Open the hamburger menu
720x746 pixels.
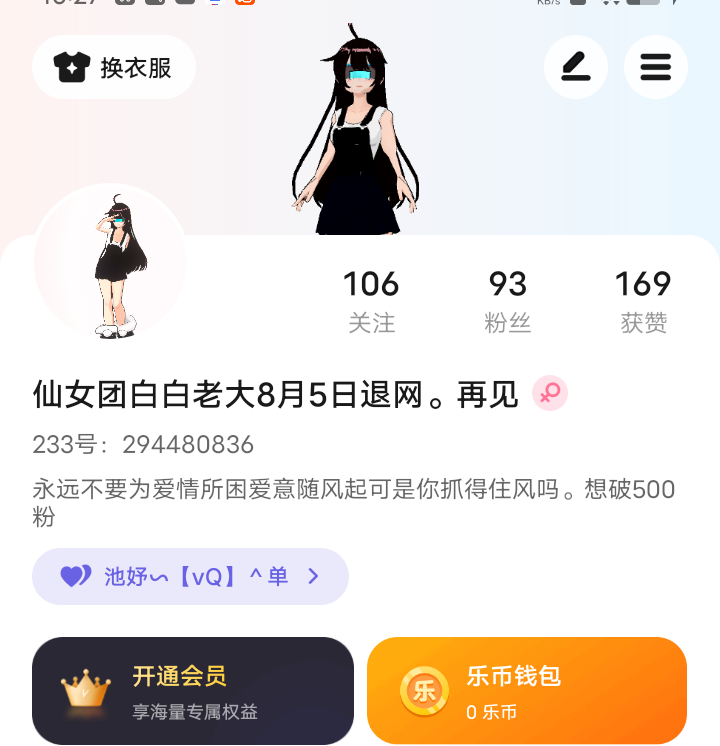pyautogui.click(x=655, y=67)
